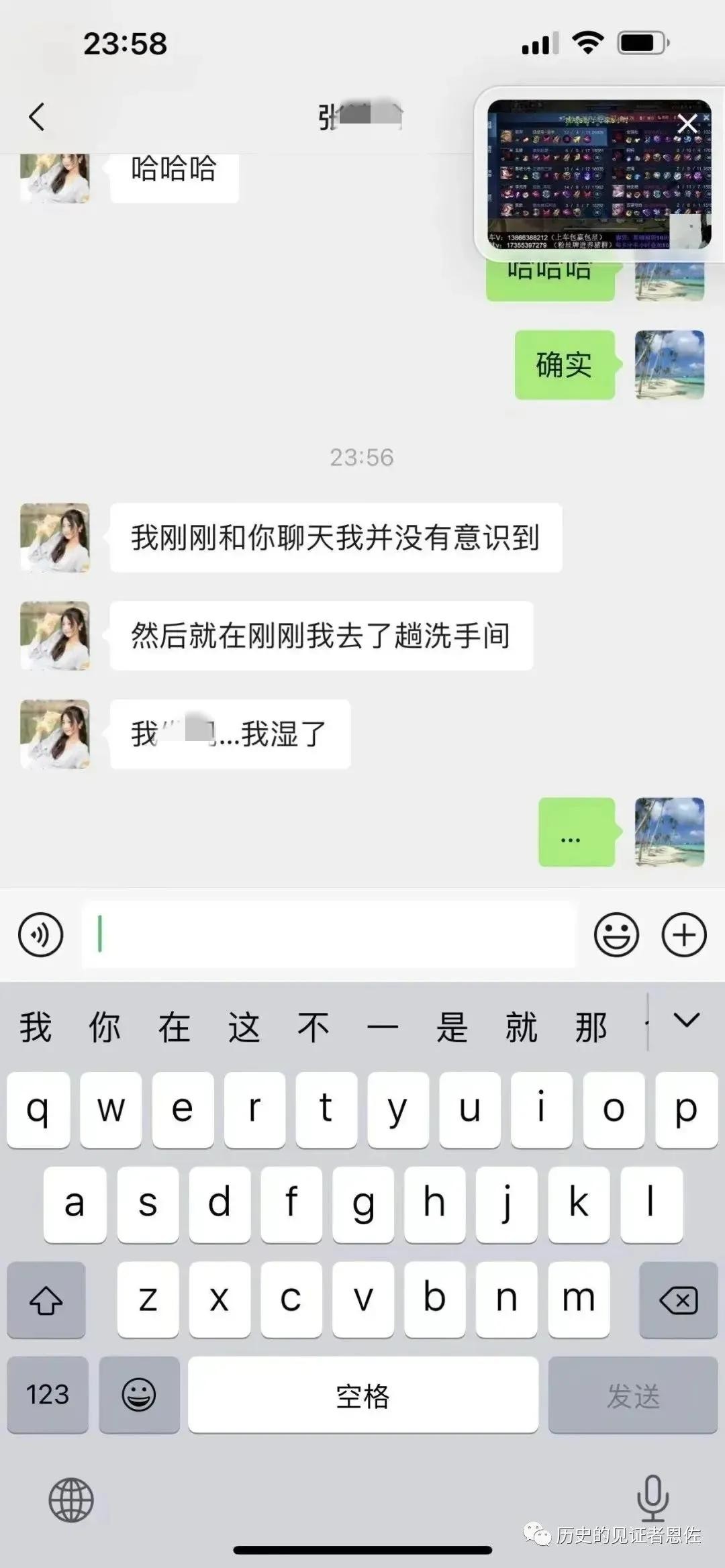Close the floating video window
725x1568 pixels.
point(687,124)
